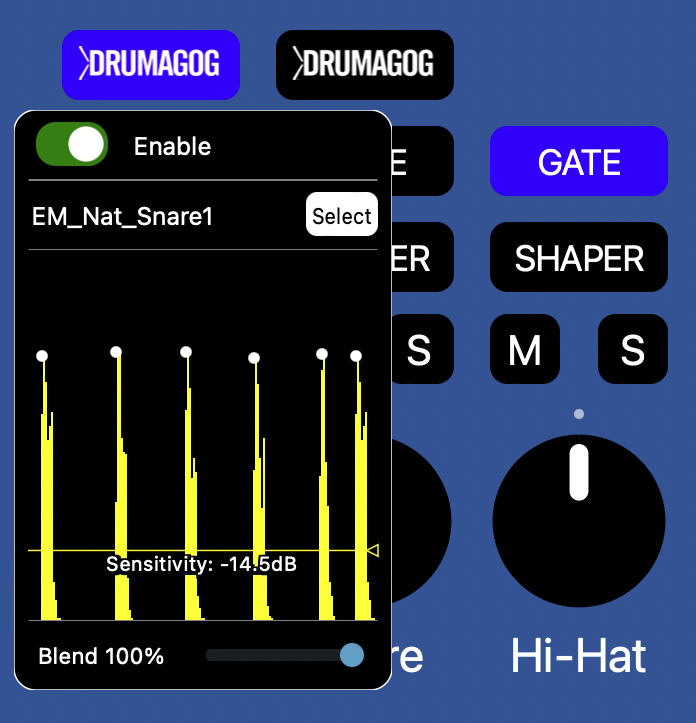Tap Select next to EM_Nat_Snare1

point(341,216)
